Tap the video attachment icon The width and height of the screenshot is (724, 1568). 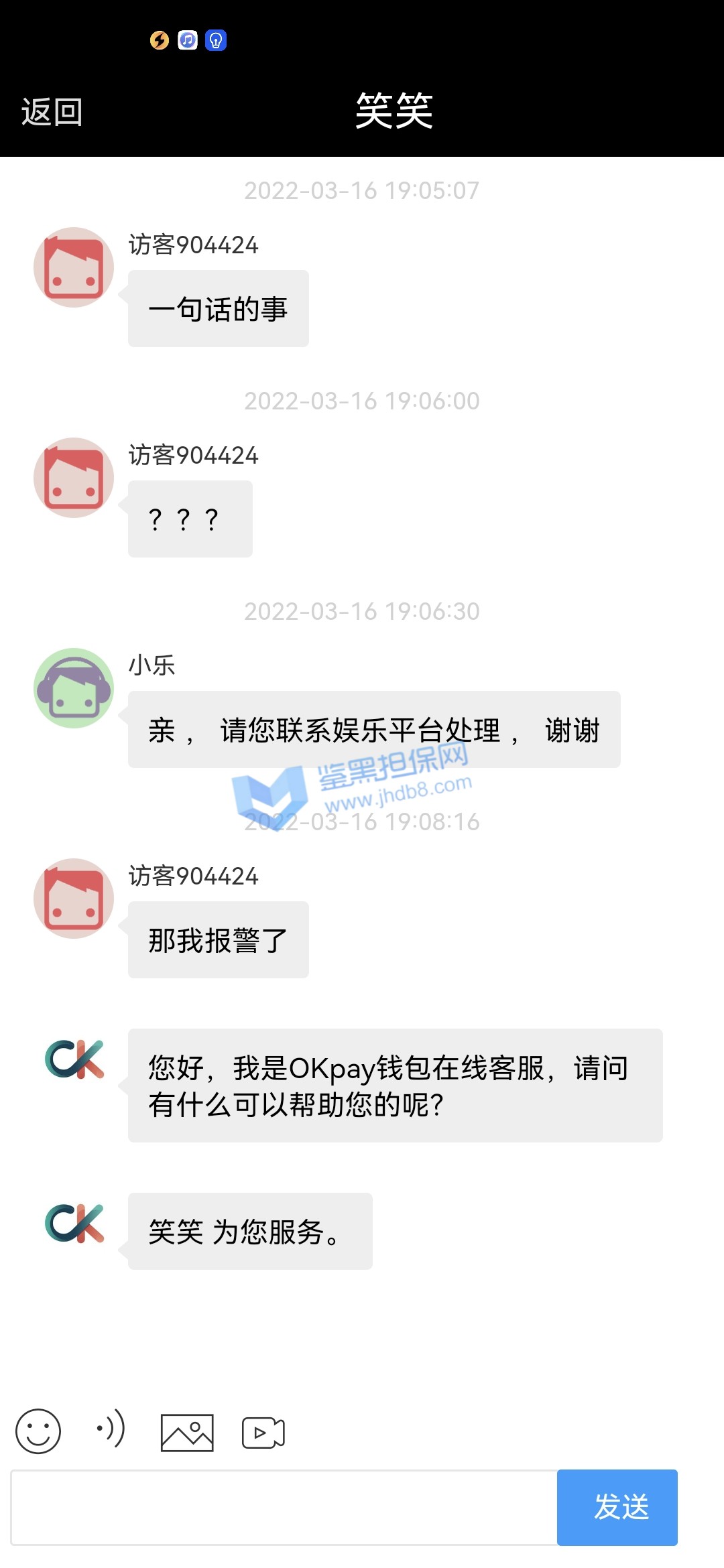[x=263, y=1433]
